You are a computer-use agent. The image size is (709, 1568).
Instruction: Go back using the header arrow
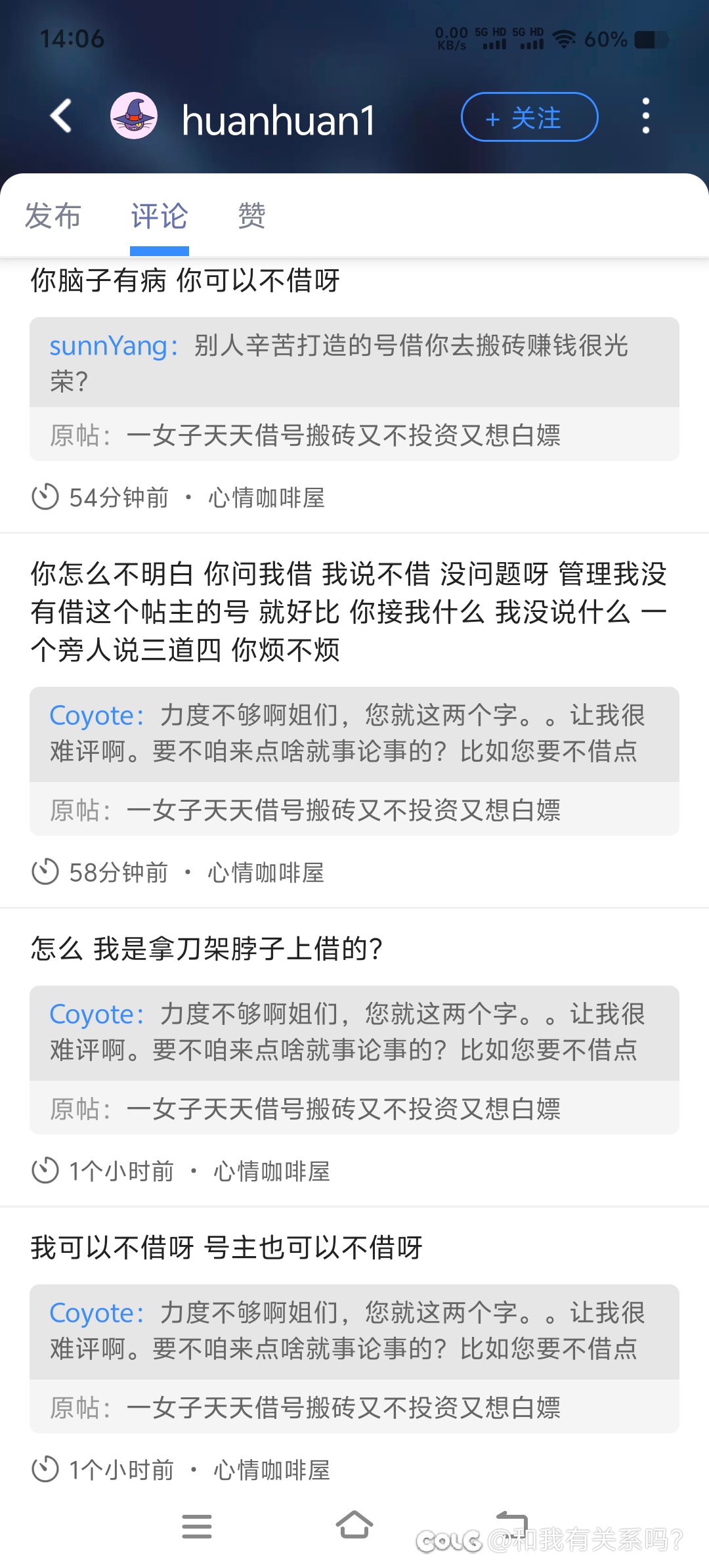pyautogui.click(x=61, y=116)
